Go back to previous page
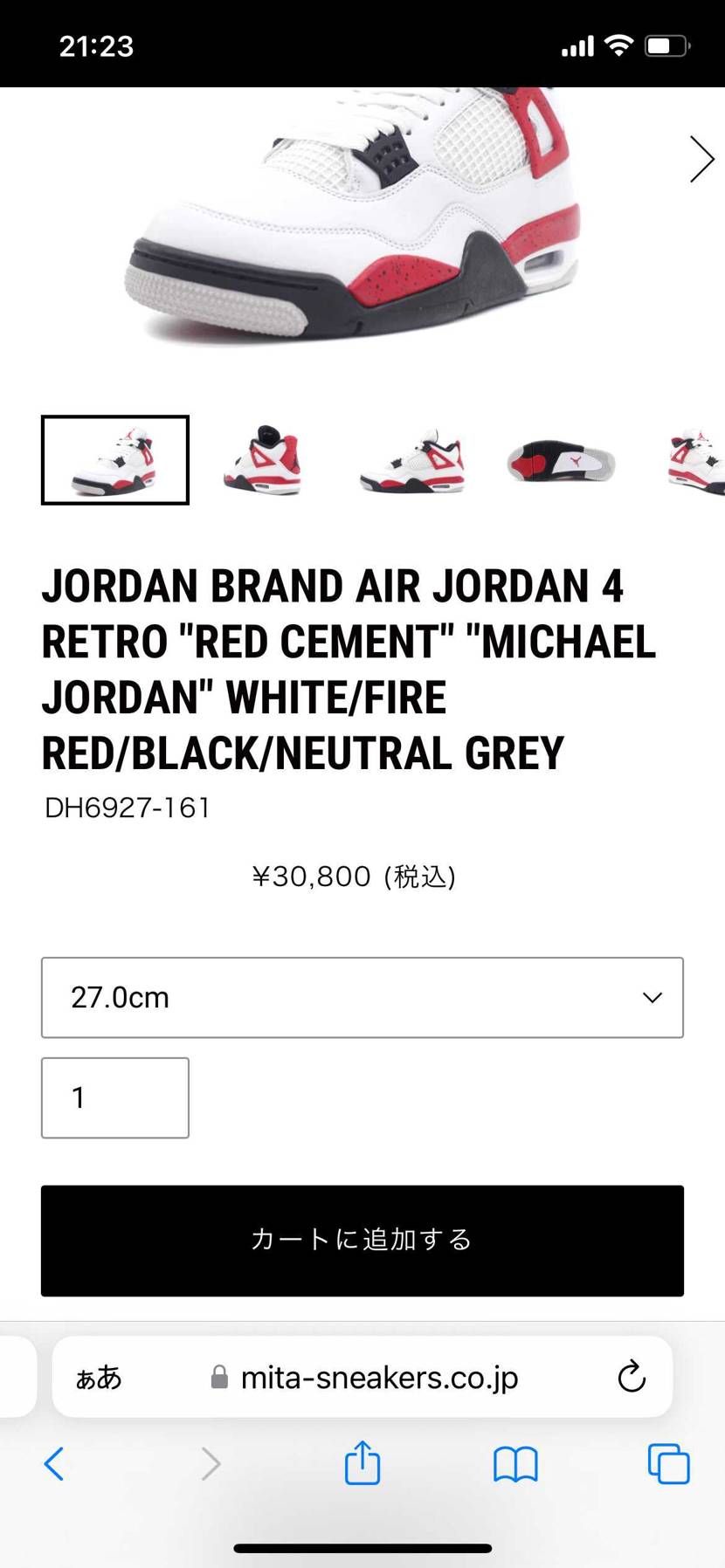This screenshot has width=725, height=1568. coord(54,1464)
